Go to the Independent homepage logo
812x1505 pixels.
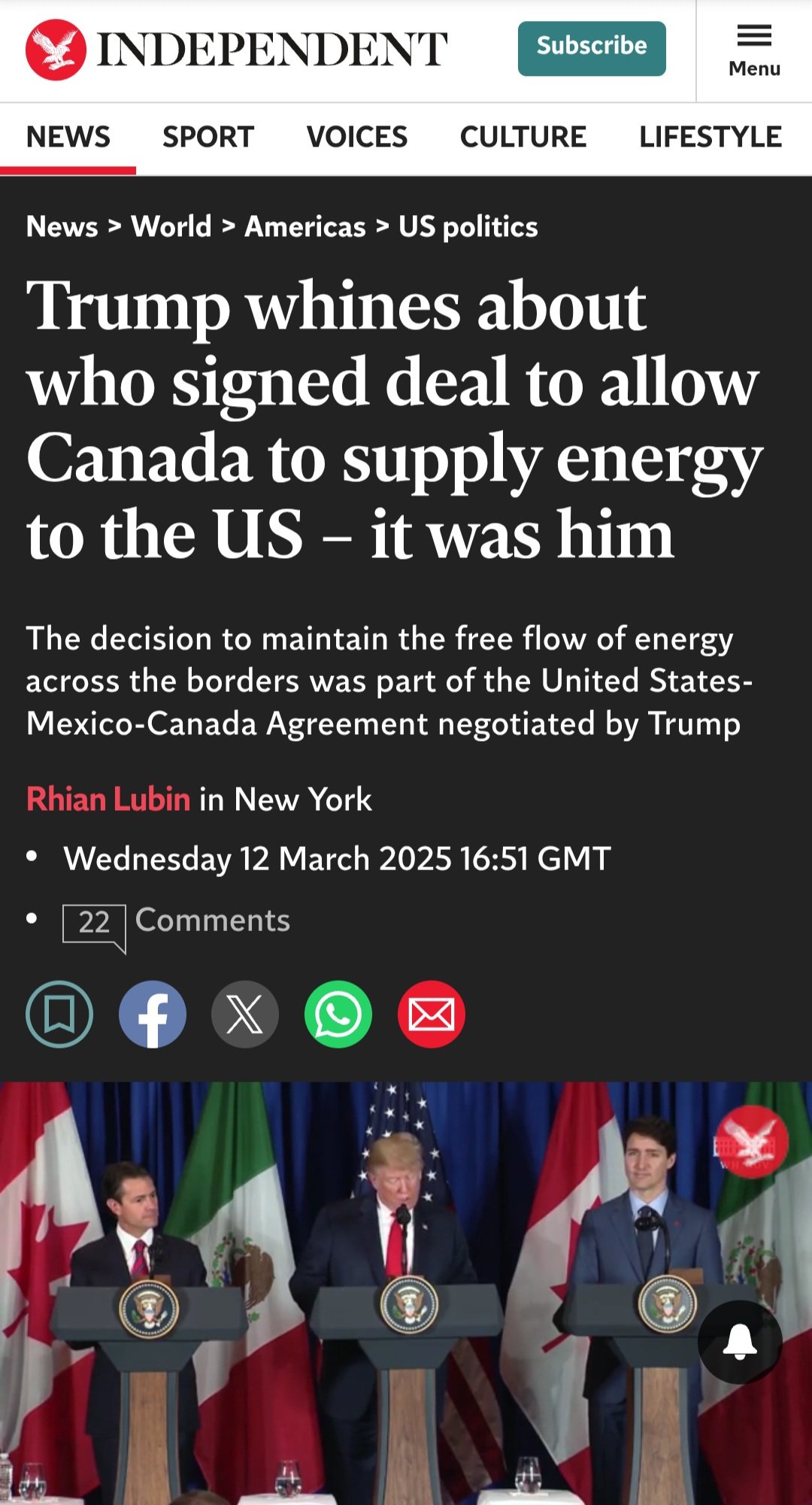(x=237, y=50)
